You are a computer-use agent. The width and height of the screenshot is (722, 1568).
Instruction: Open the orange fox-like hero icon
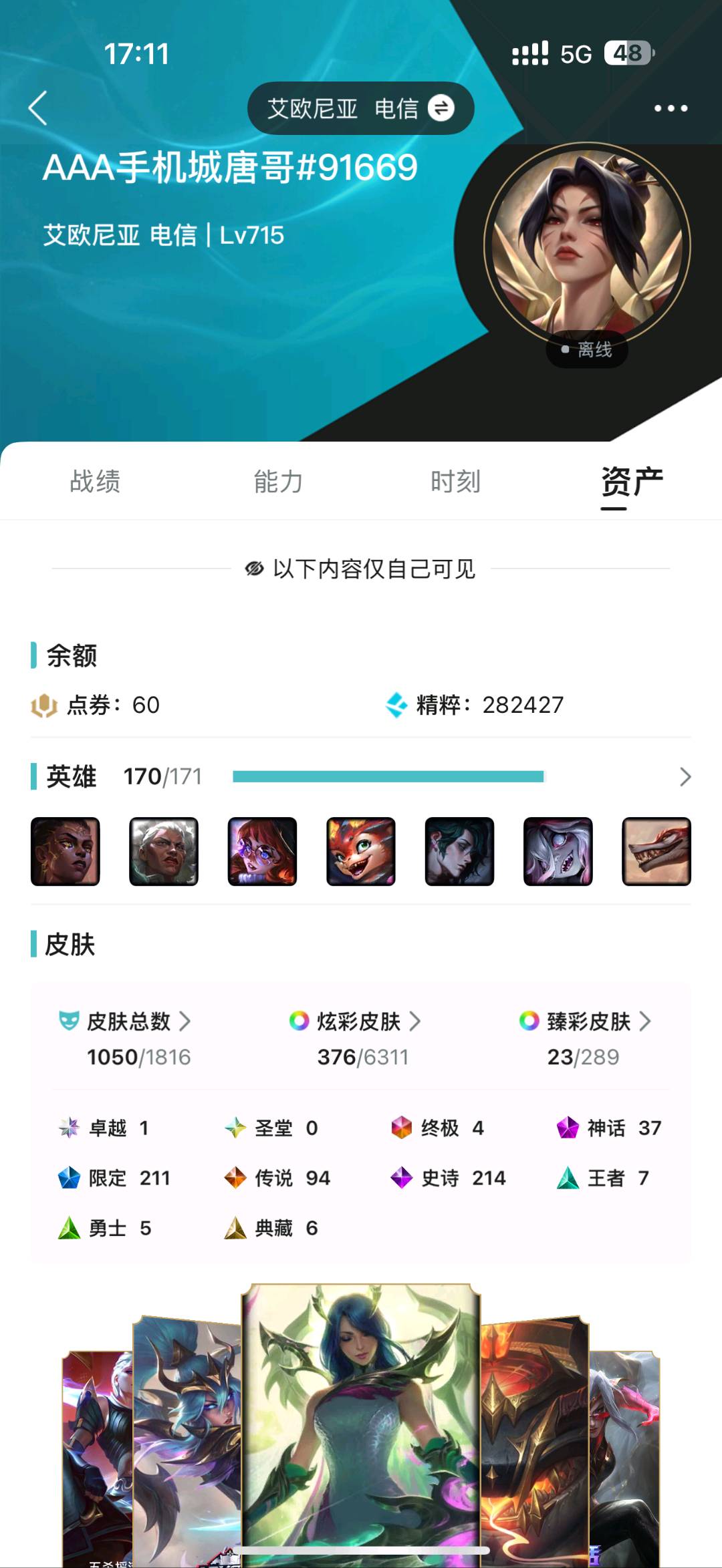point(361,852)
